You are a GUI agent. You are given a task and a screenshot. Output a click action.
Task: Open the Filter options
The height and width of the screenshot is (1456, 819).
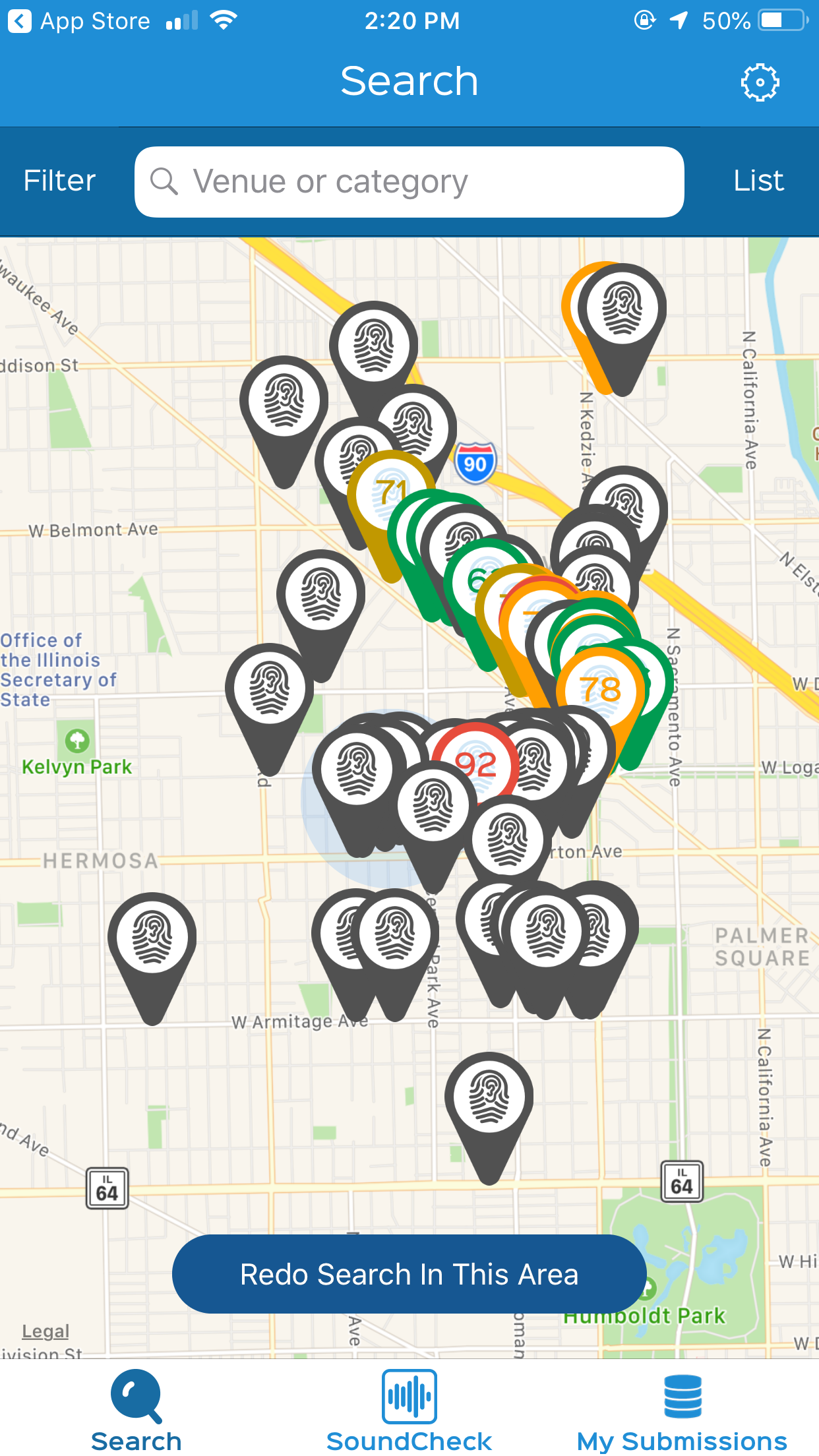(59, 181)
